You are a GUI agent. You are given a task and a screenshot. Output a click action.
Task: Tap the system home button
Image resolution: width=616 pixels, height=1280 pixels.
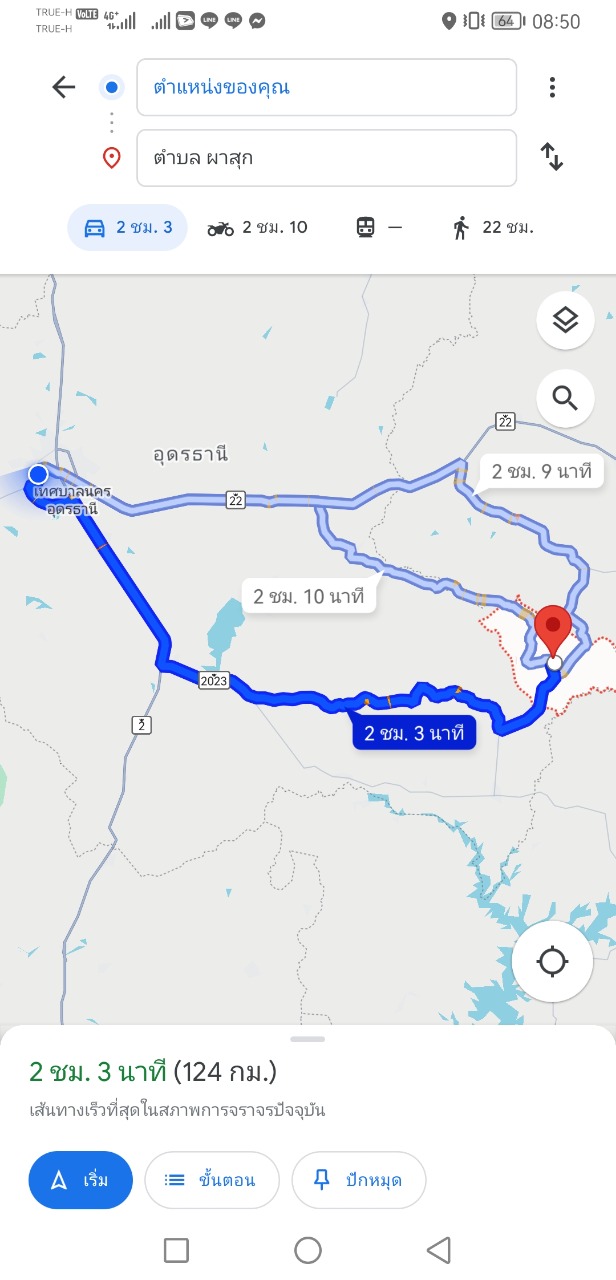point(308,1250)
